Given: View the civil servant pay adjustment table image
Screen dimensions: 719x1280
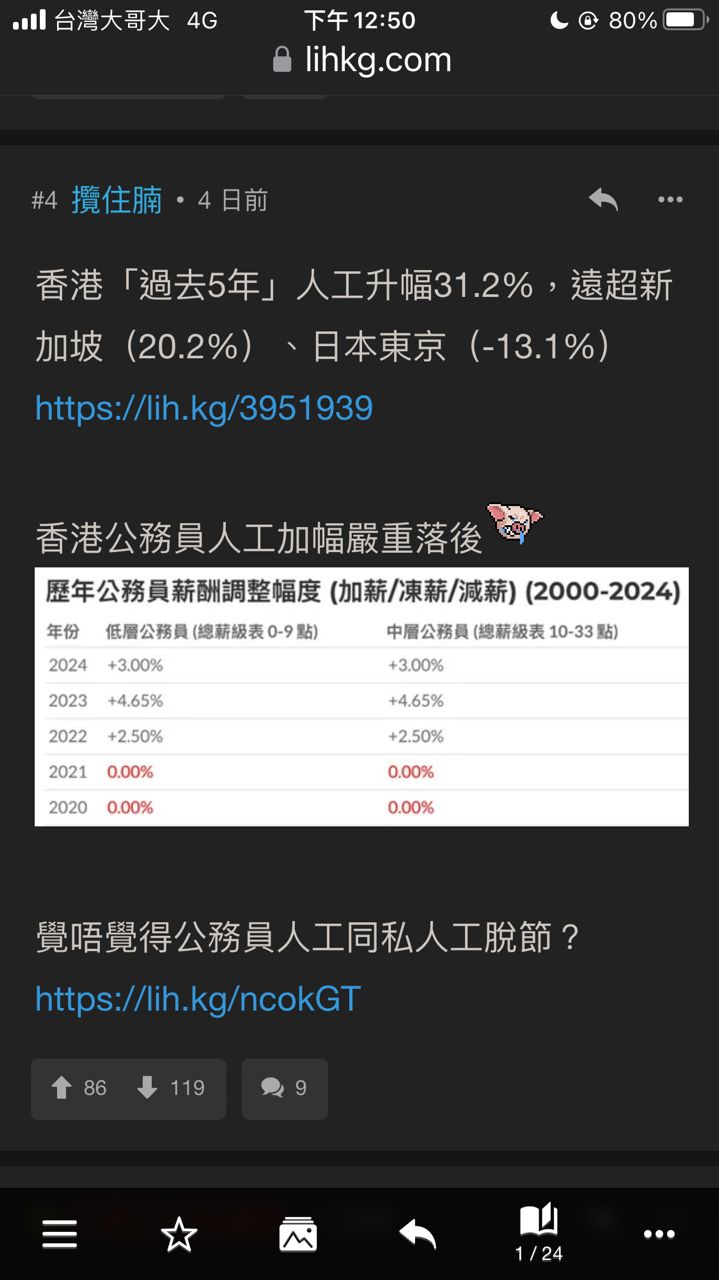Looking at the screenshot, I should [361, 697].
